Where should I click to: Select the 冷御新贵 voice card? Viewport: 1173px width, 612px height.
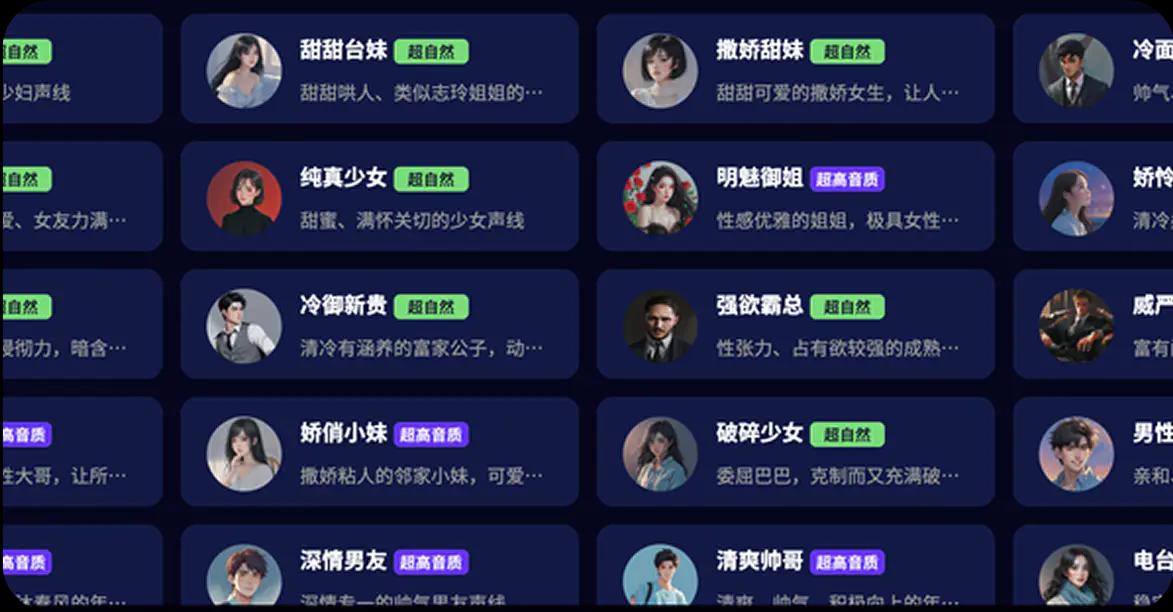tap(379, 325)
